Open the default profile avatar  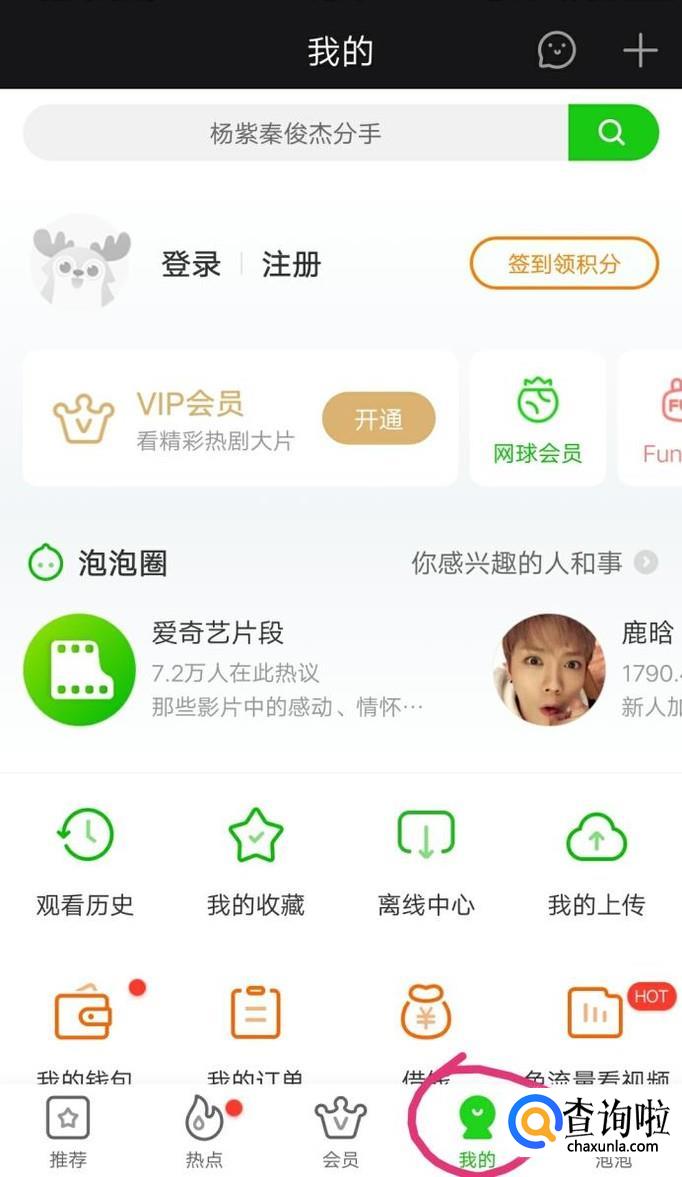[80, 263]
